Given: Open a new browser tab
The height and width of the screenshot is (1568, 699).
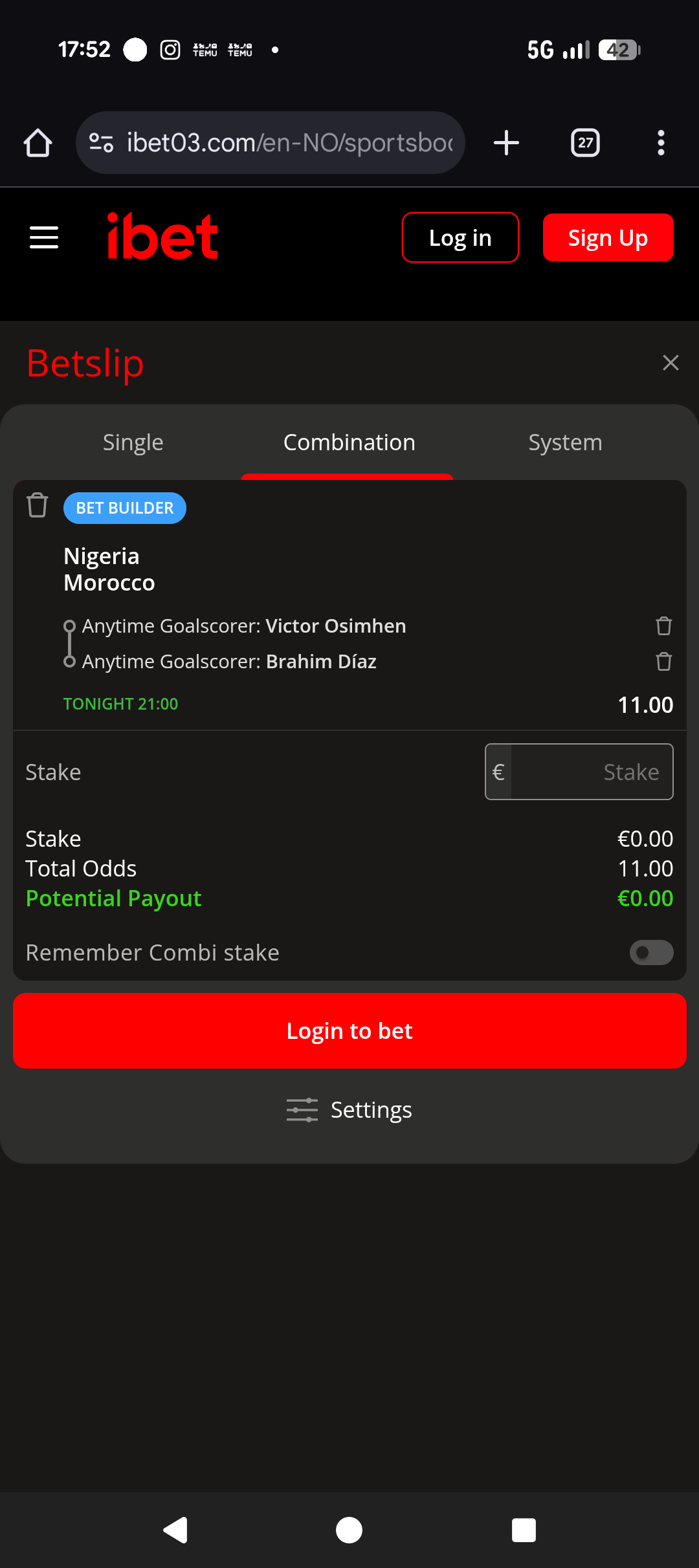Looking at the screenshot, I should click(506, 143).
